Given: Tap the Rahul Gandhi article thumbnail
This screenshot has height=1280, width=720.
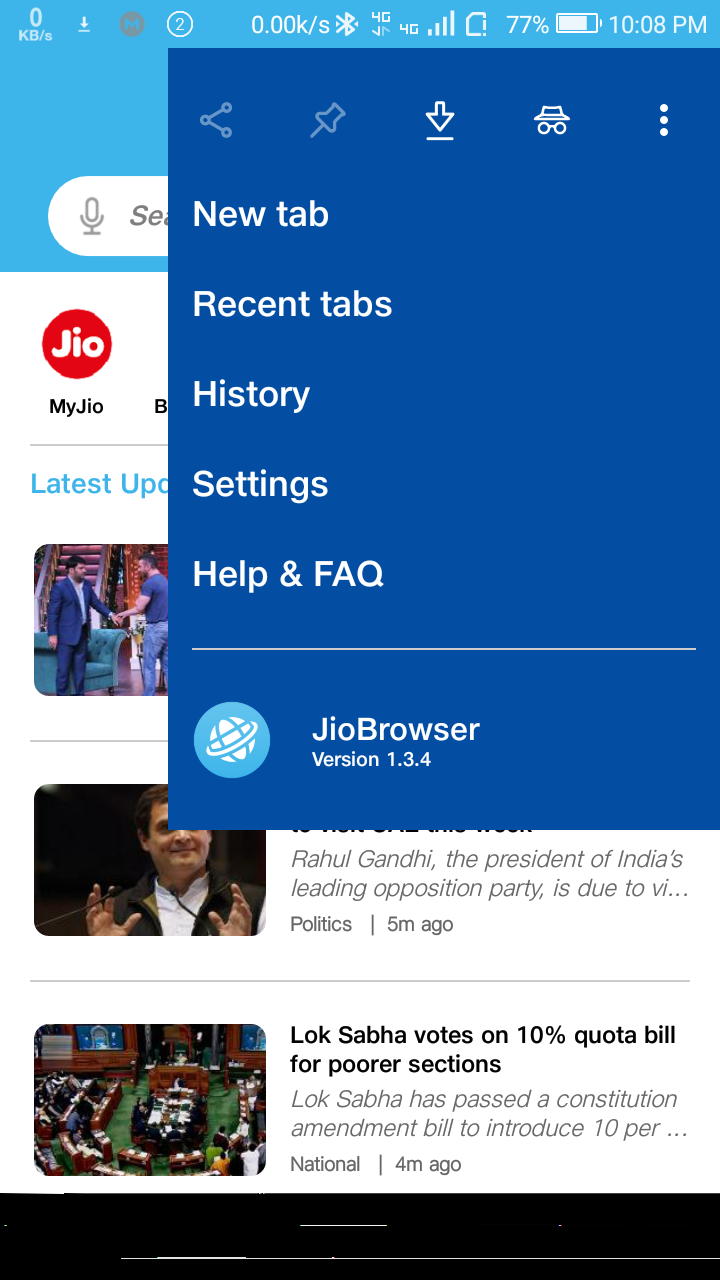Looking at the screenshot, I should tap(149, 860).
